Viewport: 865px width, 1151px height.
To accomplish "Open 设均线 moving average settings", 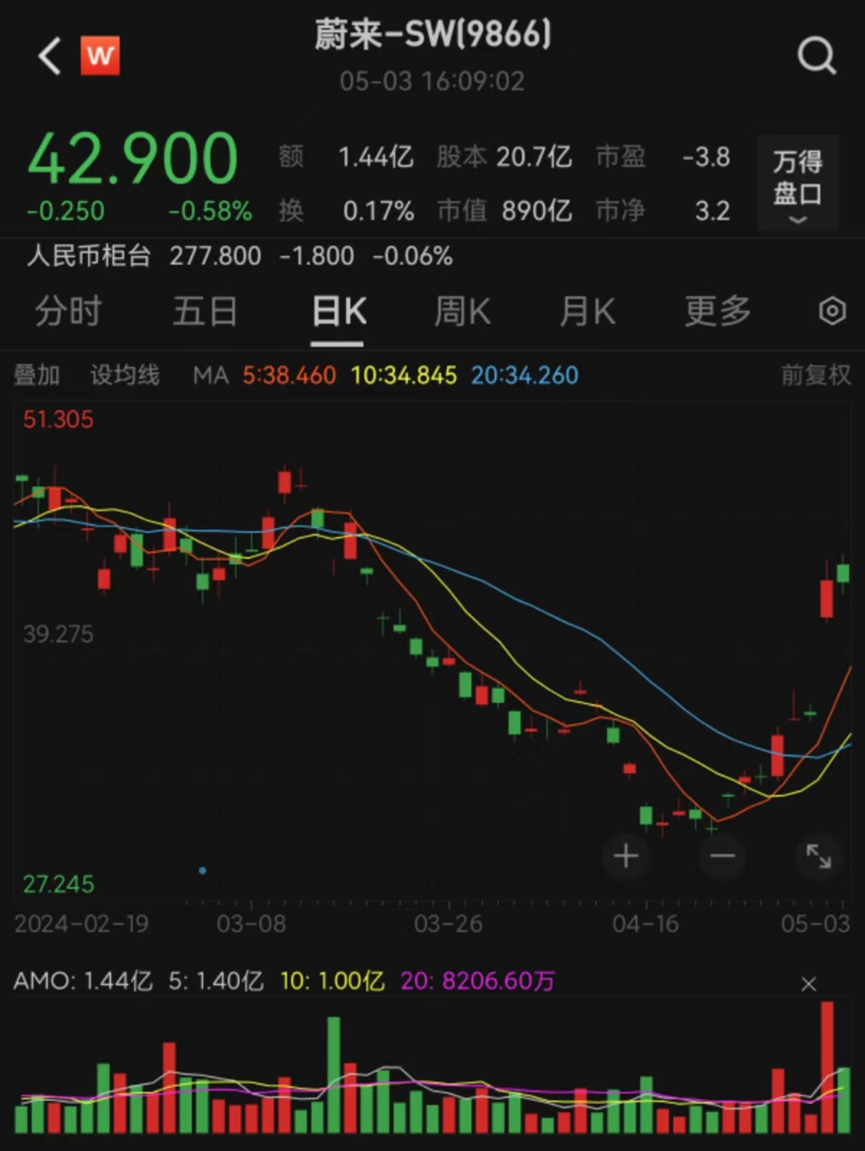I will coord(125,376).
